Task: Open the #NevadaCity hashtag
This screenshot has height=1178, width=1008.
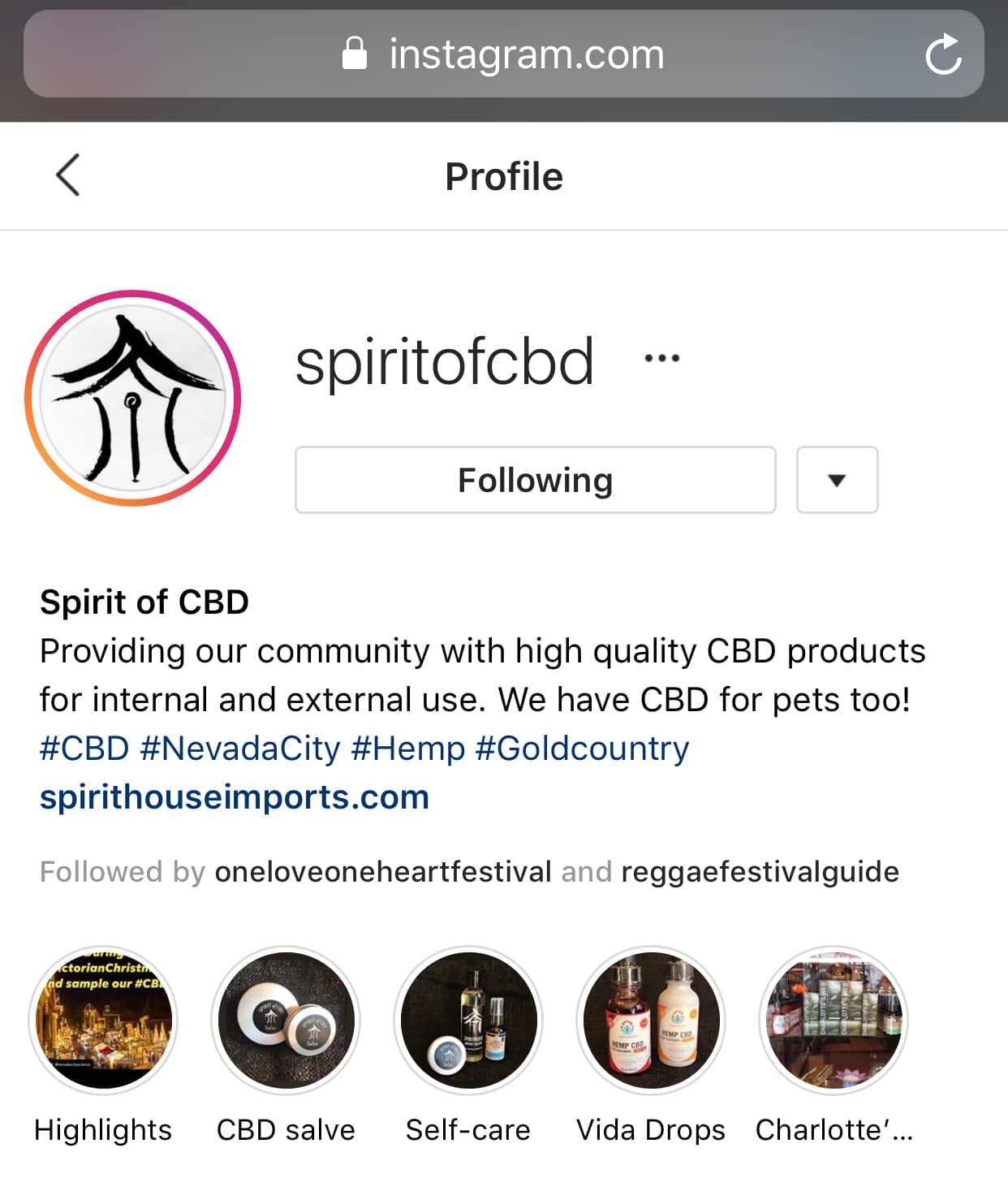Action: (239, 749)
